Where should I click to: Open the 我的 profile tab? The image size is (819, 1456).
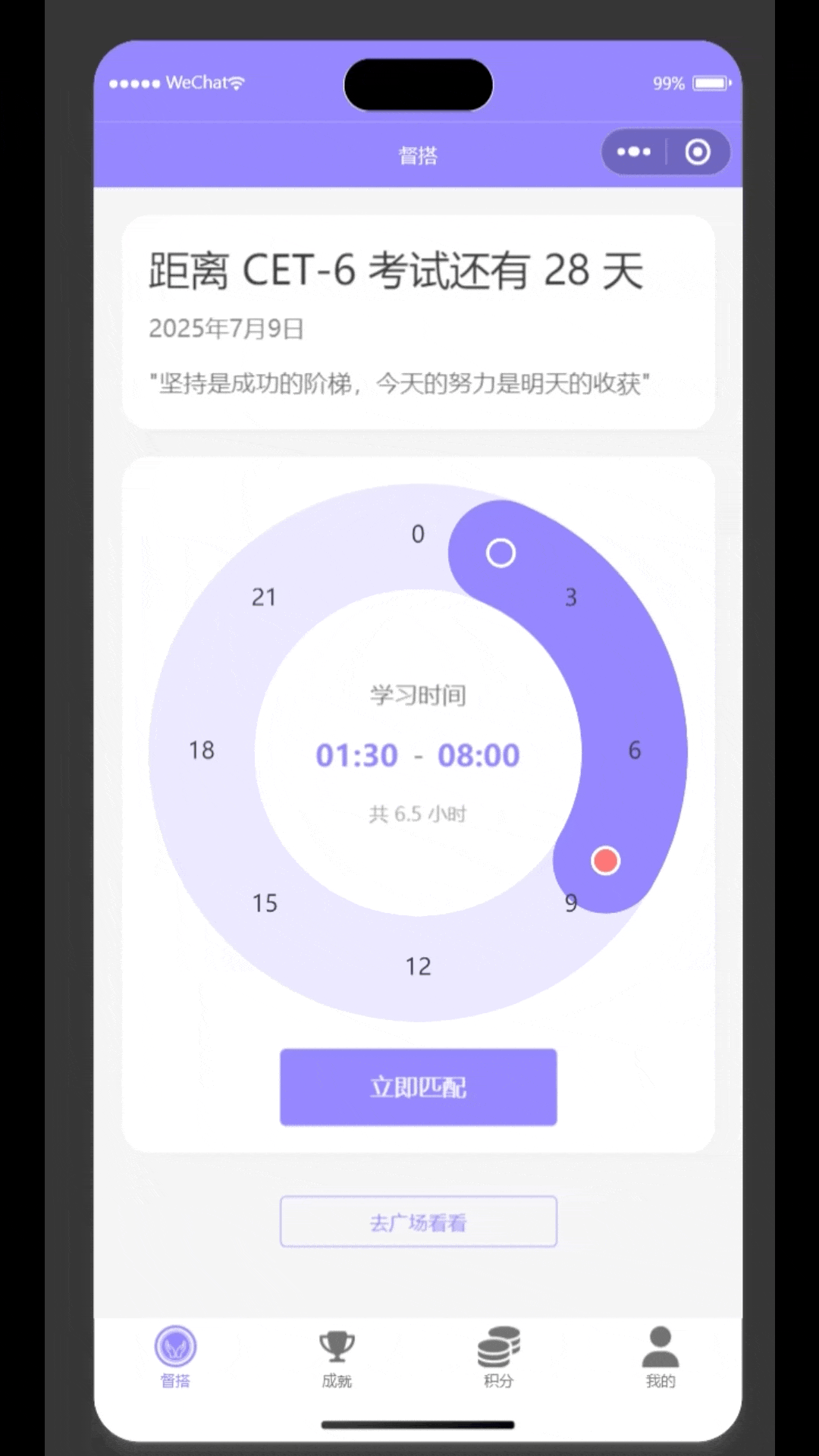661,1357
